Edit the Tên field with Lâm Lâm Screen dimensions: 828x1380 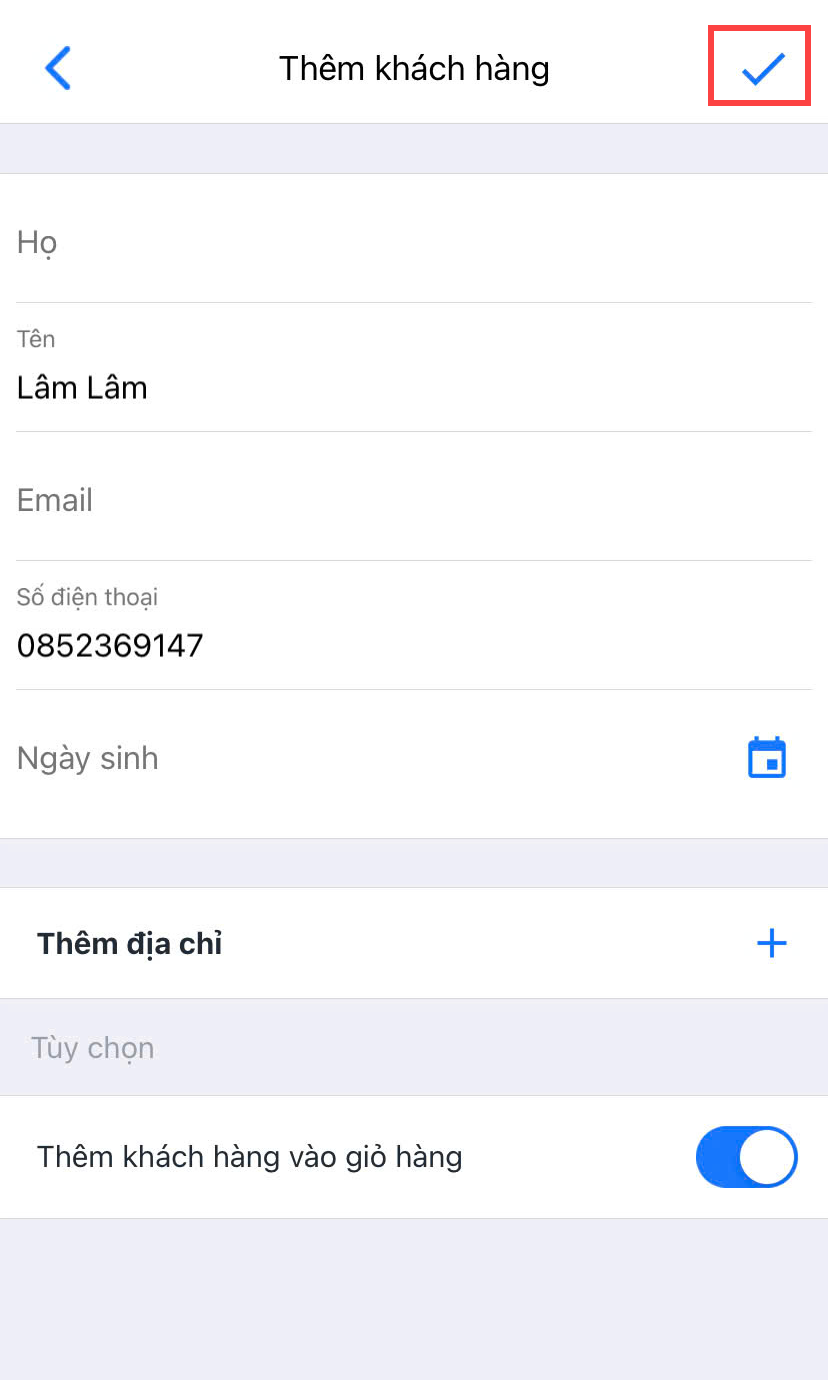414,369
